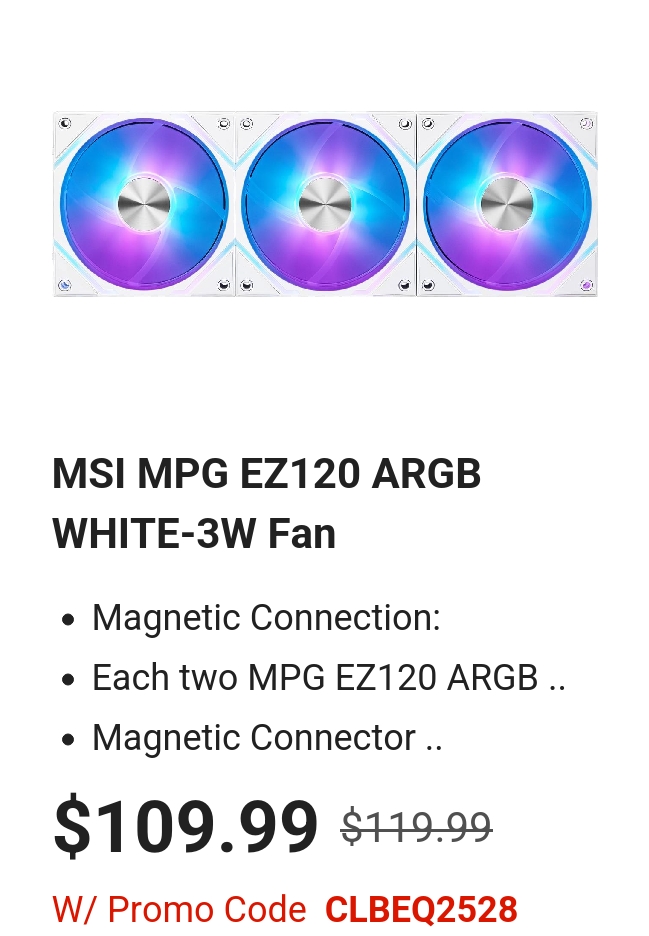This screenshot has height=936, width=649.
Task: Open the MSI MPG EZ120 fan product image
Action: click(324, 204)
